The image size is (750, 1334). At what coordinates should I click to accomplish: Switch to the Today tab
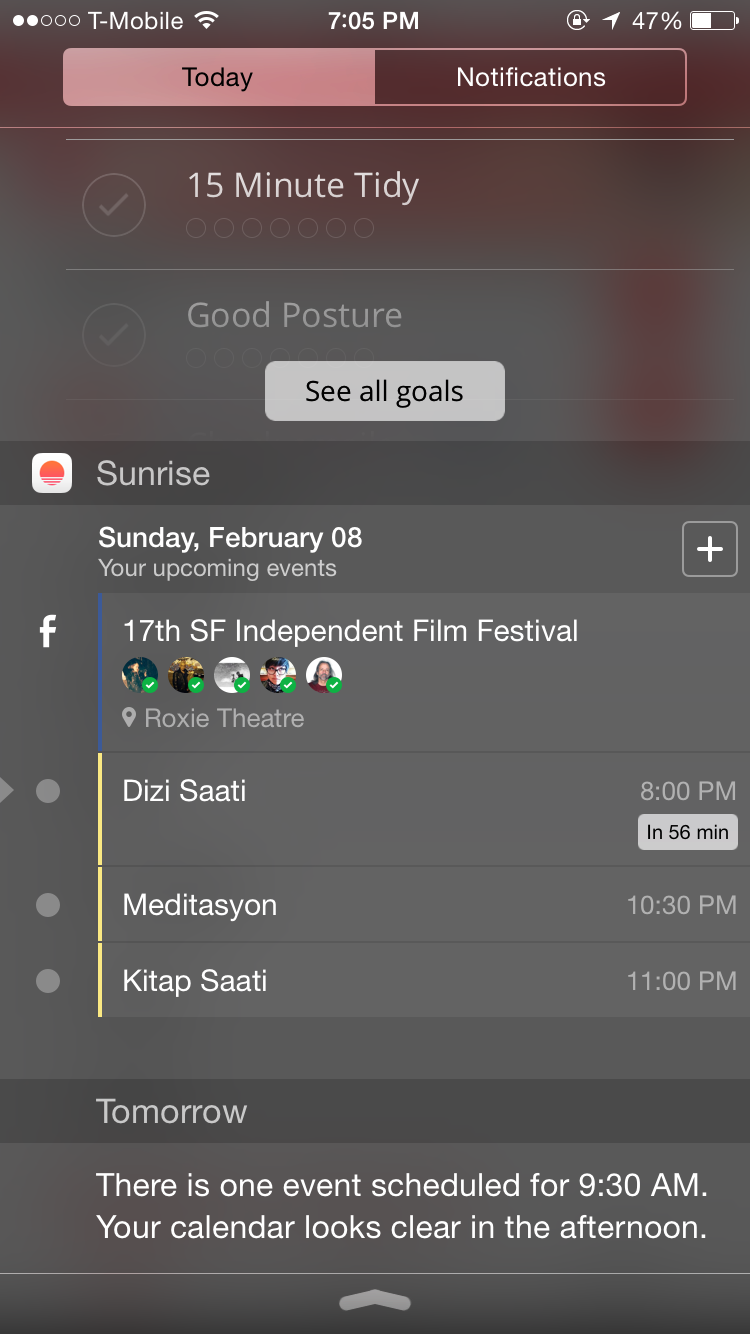point(218,78)
